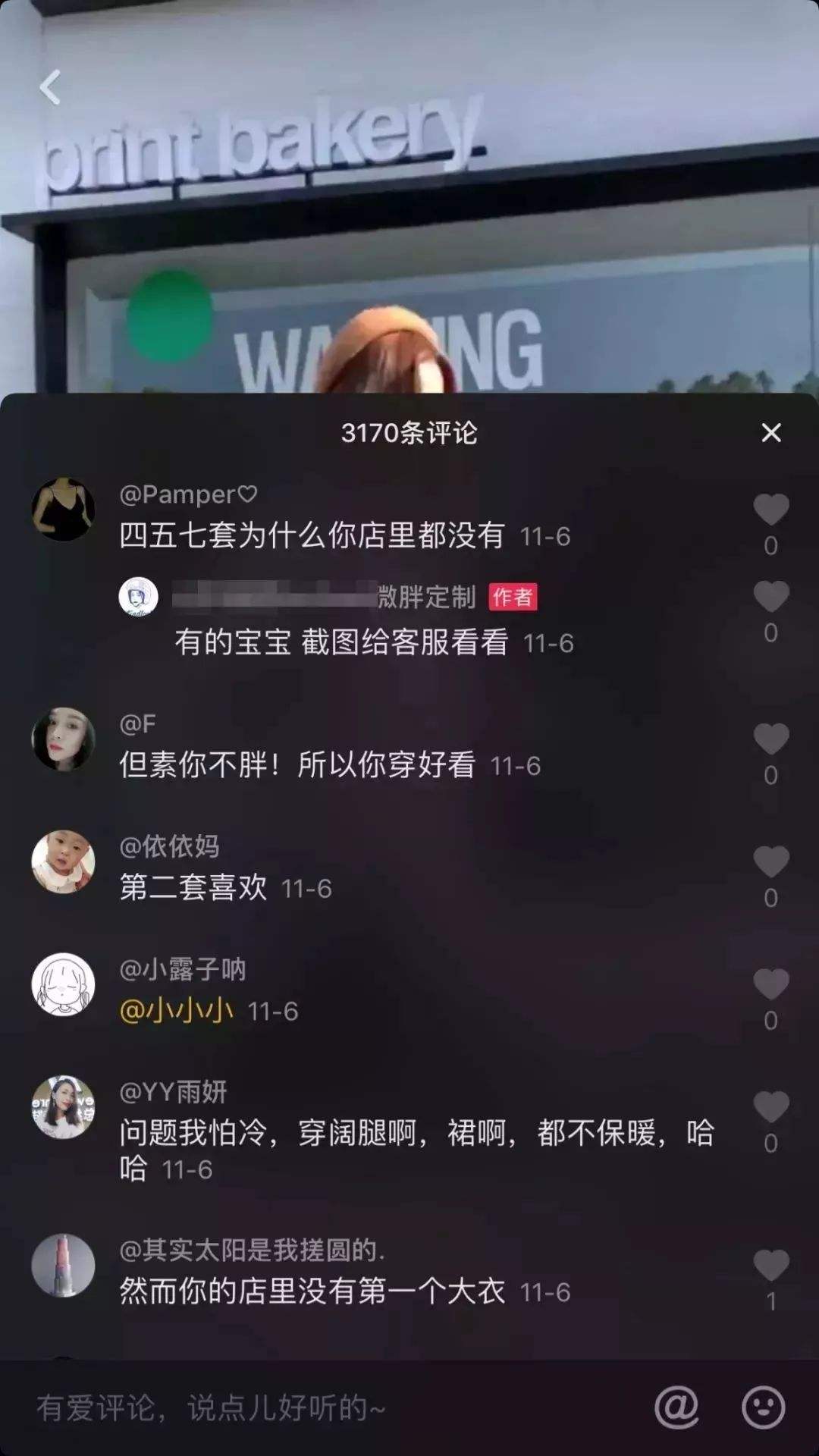Screen dimensions: 819x1456
Task: Mention a friend with the @ icon
Action: [x=676, y=1408]
